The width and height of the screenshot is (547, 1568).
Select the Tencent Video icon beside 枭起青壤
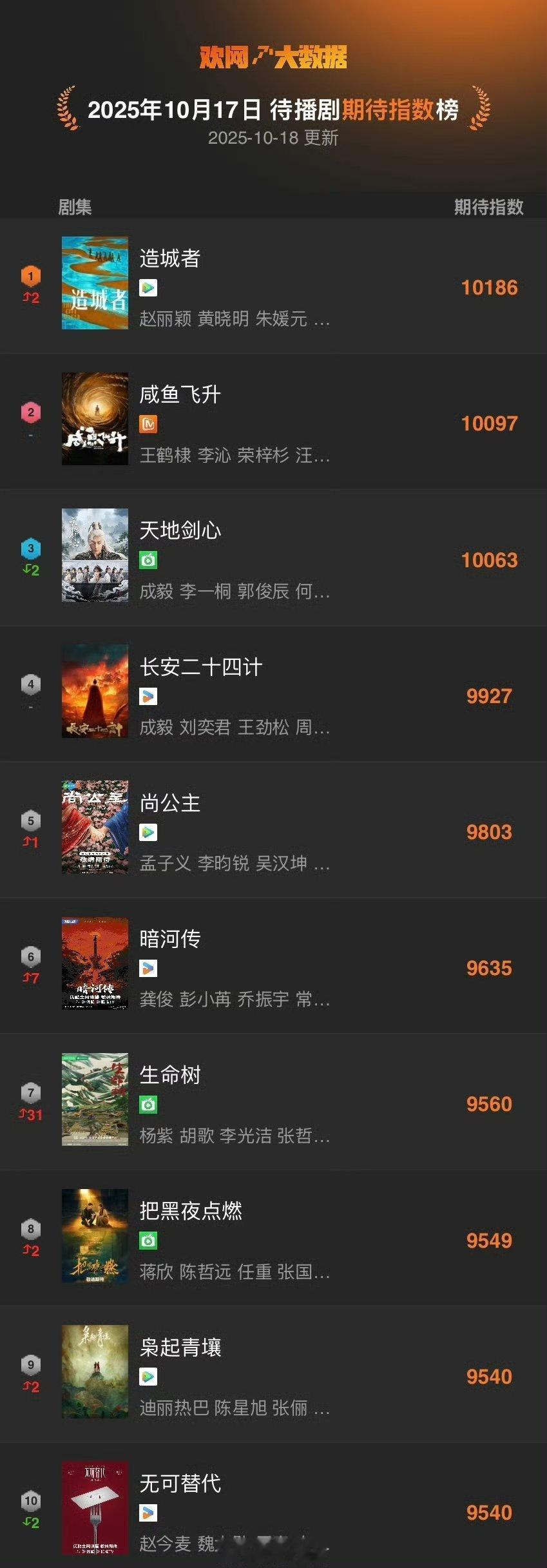pos(147,1377)
